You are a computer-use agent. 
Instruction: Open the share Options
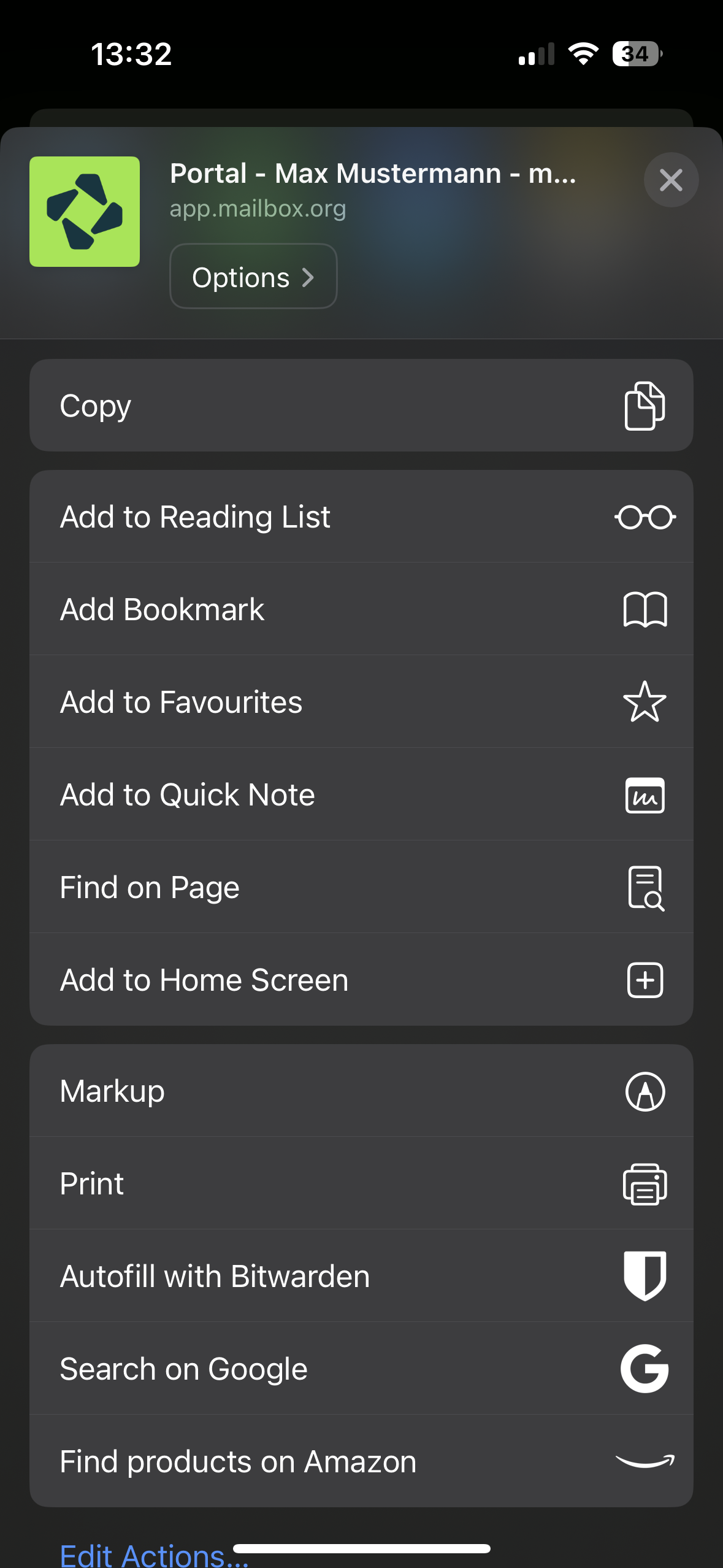(253, 277)
